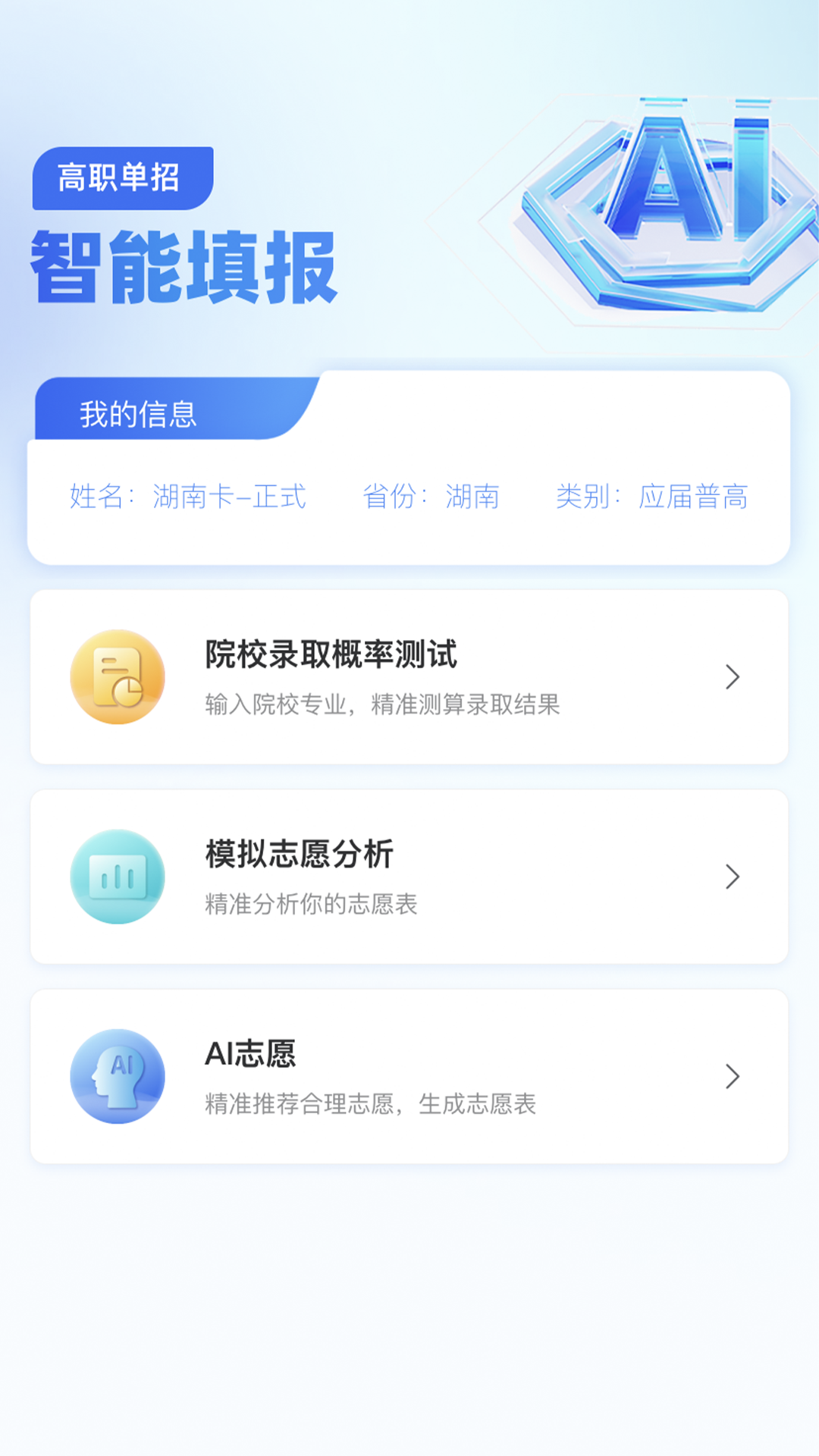Open 模拟志愿分析 card
Image resolution: width=819 pixels, height=1456 pixels.
click(409, 877)
